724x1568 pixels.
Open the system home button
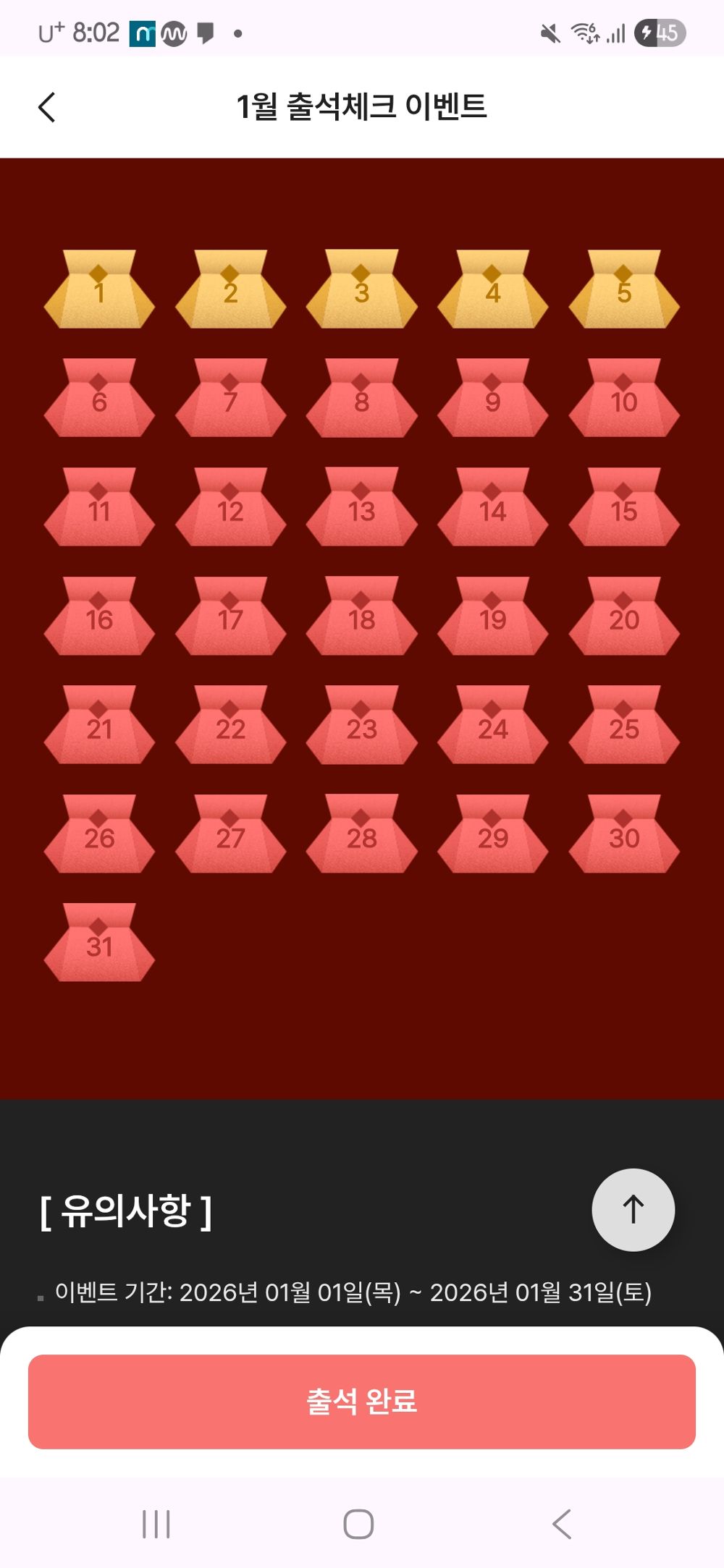[358, 1524]
